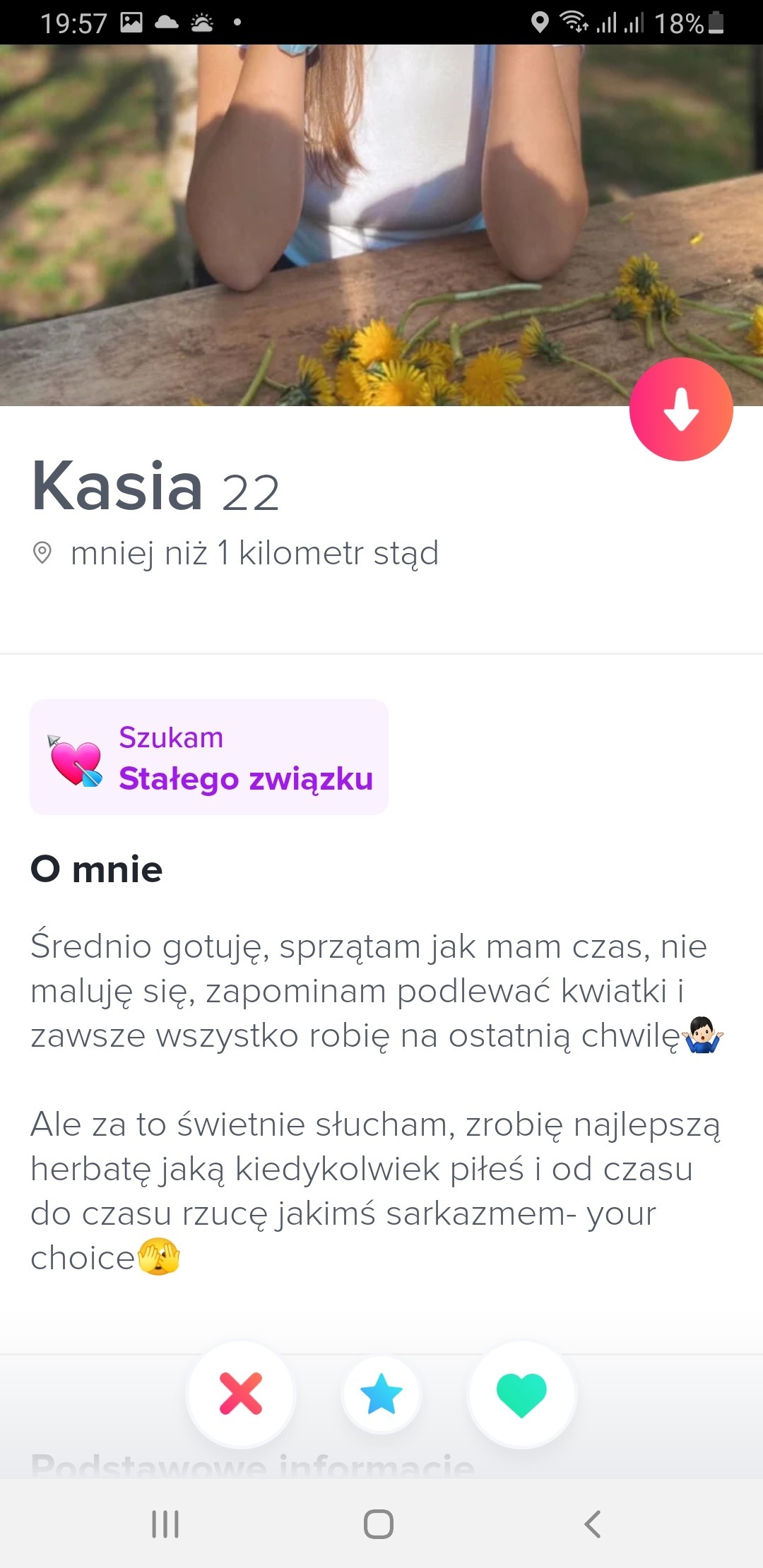Like Kasia with the green heart
The image size is (763, 1568).
[521, 1394]
